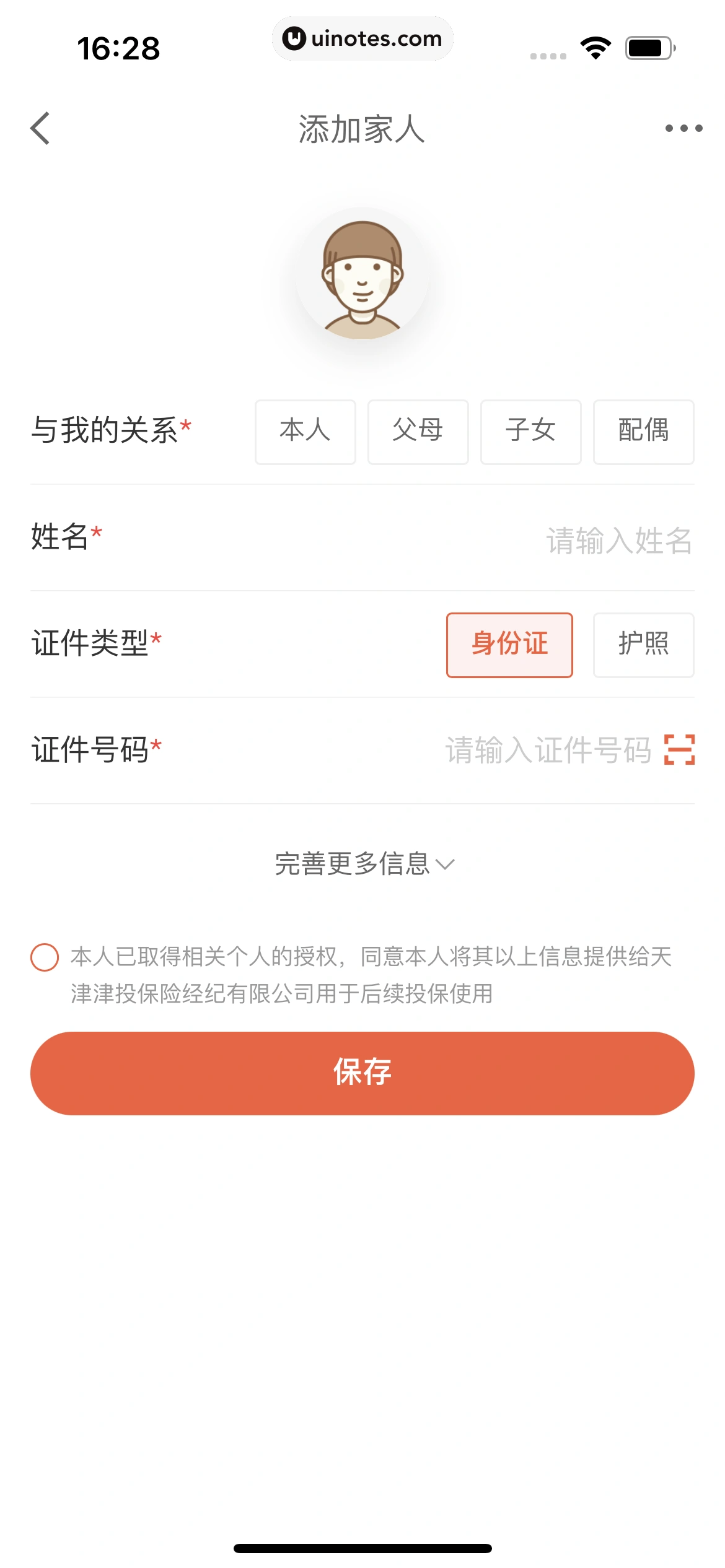Image resolution: width=725 pixels, height=1568 pixels.
Task: Expand 完善更多信息 section
Action: click(364, 864)
